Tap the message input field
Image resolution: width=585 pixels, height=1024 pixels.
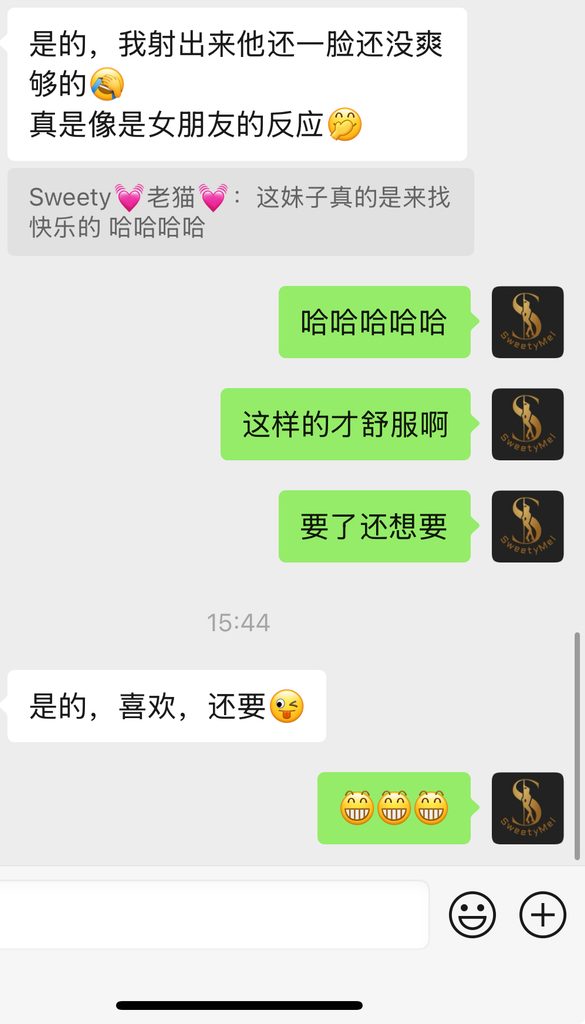213,914
